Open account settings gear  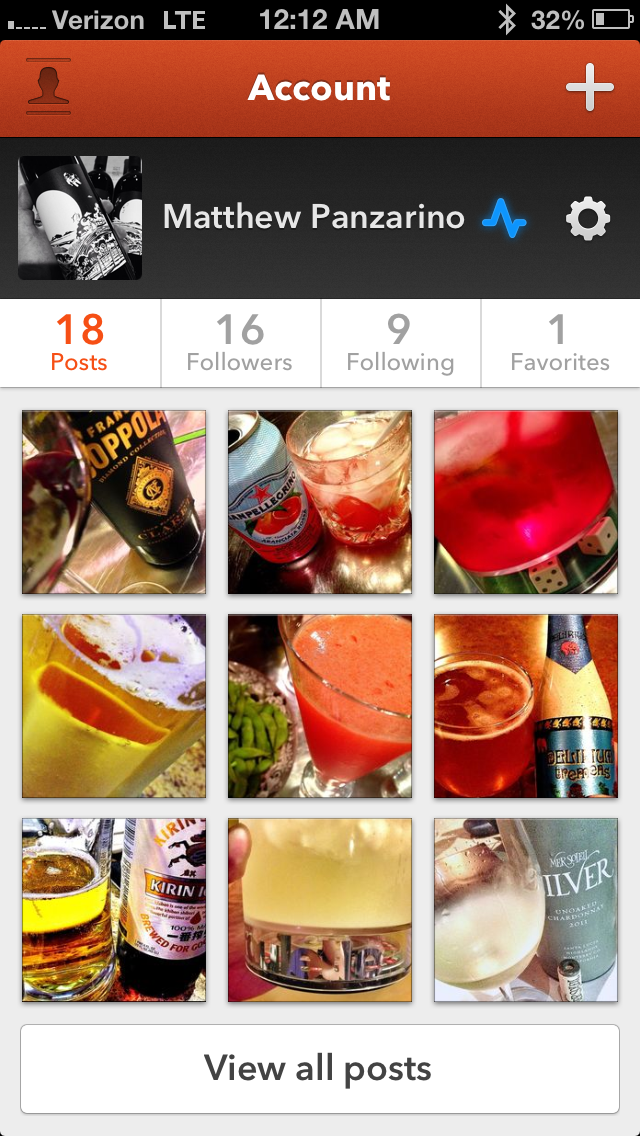tap(588, 218)
